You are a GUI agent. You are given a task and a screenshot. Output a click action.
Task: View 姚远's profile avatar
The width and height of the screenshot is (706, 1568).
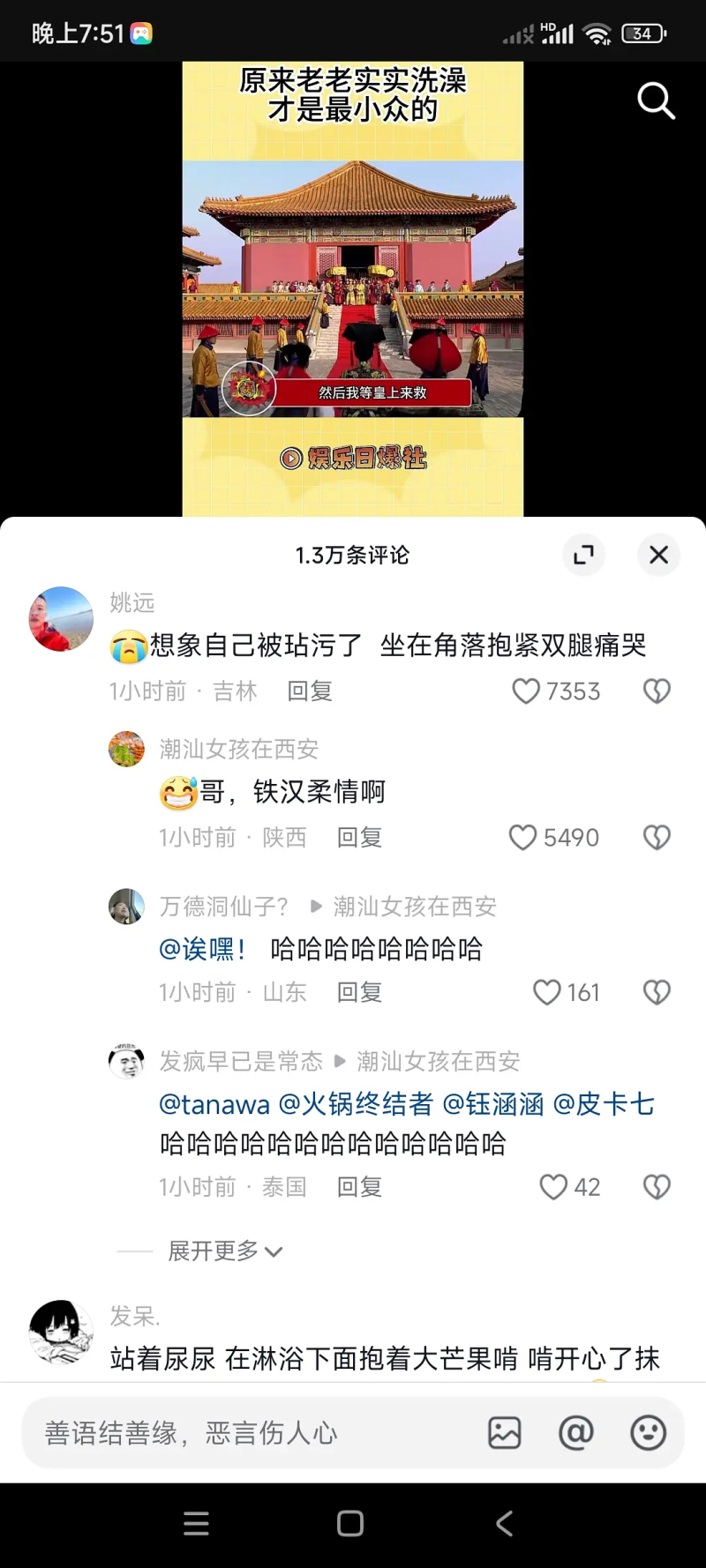[61, 619]
